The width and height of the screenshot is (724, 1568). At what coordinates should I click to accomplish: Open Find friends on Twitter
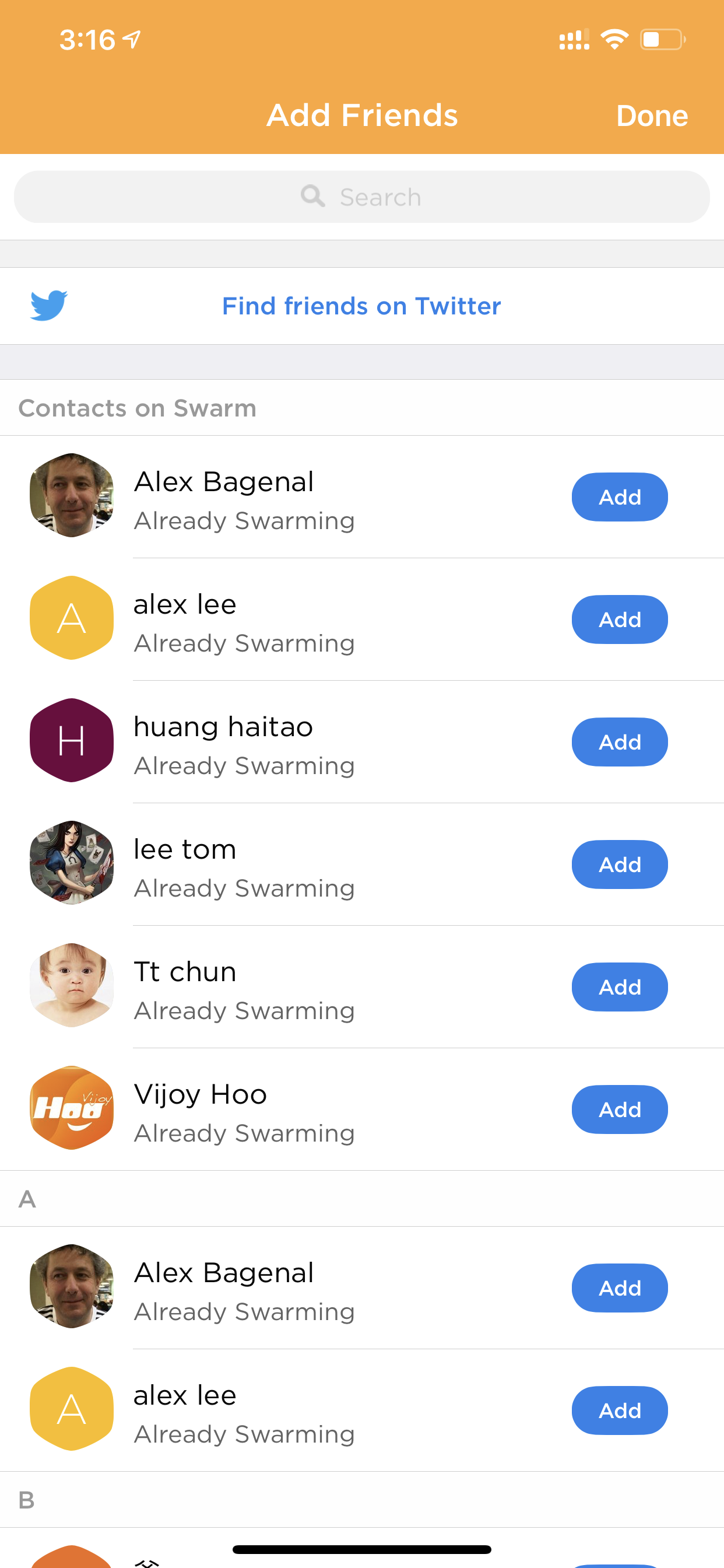point(362,306)
